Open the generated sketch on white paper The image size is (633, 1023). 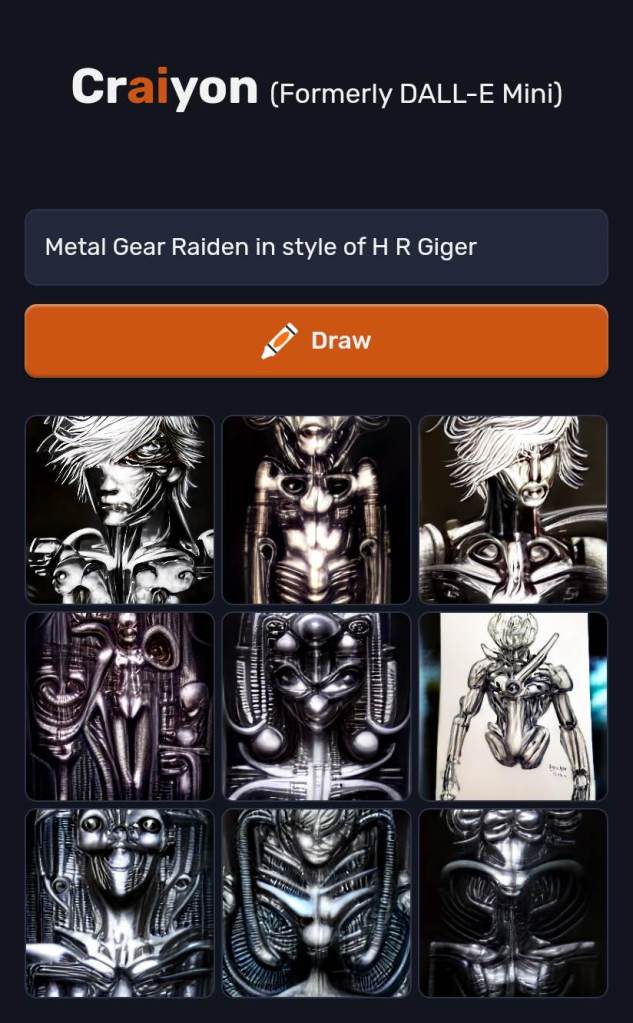click(x=513, y=706)
